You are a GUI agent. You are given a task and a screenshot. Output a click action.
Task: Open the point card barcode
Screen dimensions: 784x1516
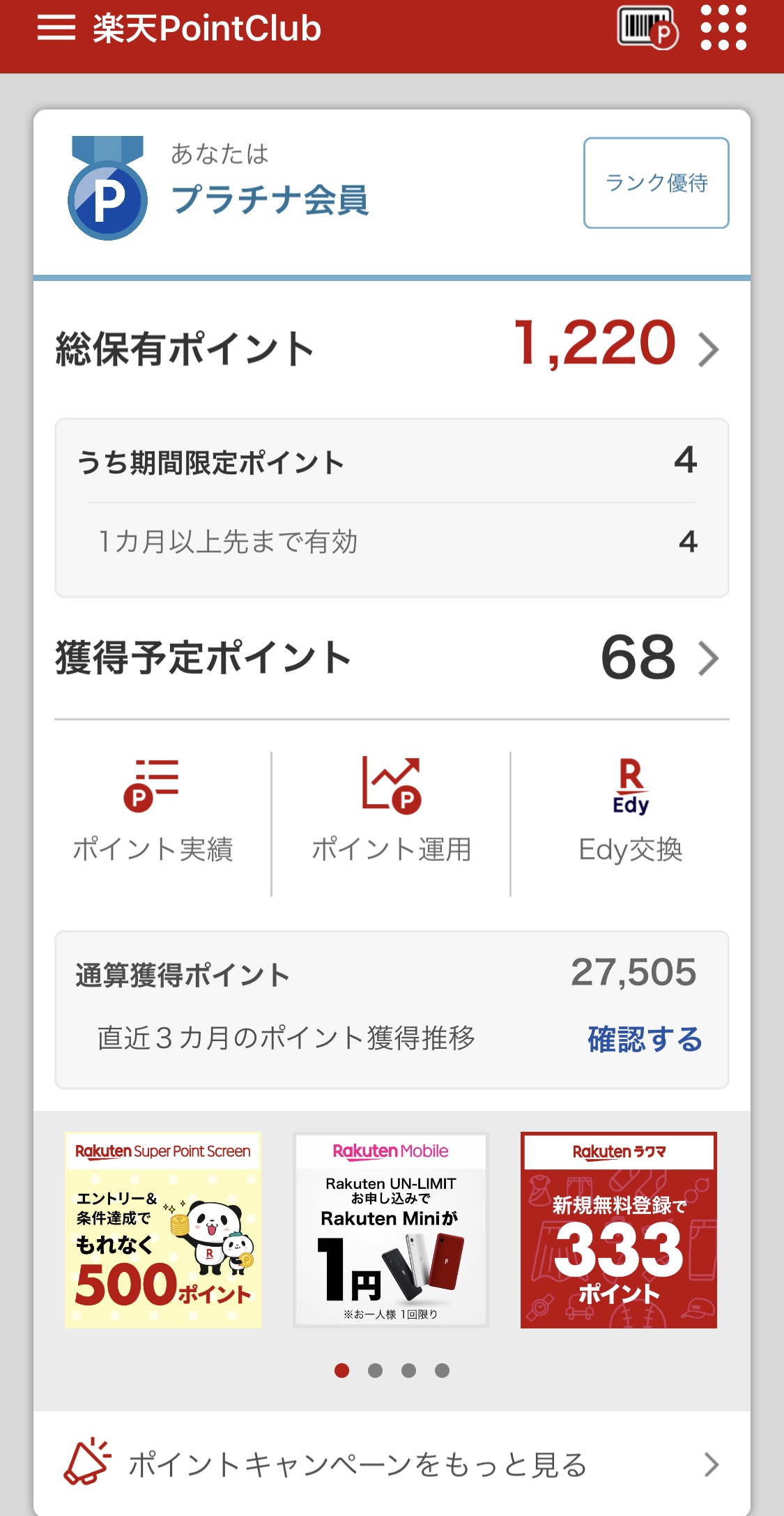(647, 29)
